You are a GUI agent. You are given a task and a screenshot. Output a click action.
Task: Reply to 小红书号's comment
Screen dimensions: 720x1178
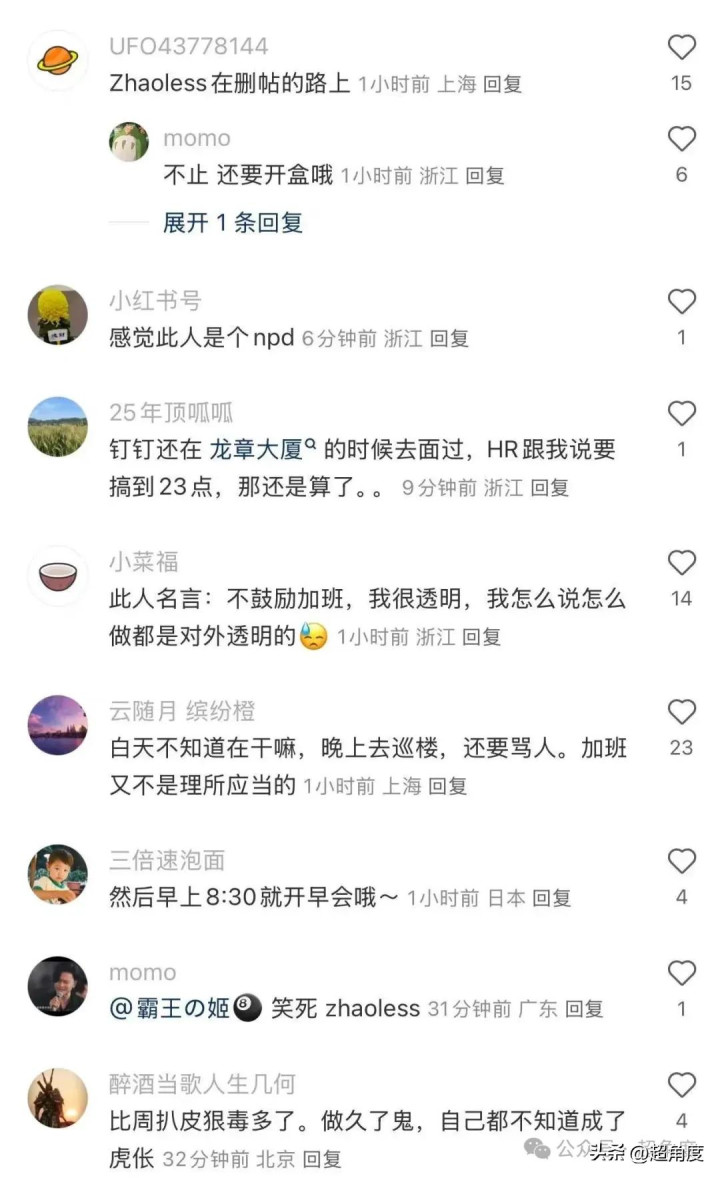[449, 339]
